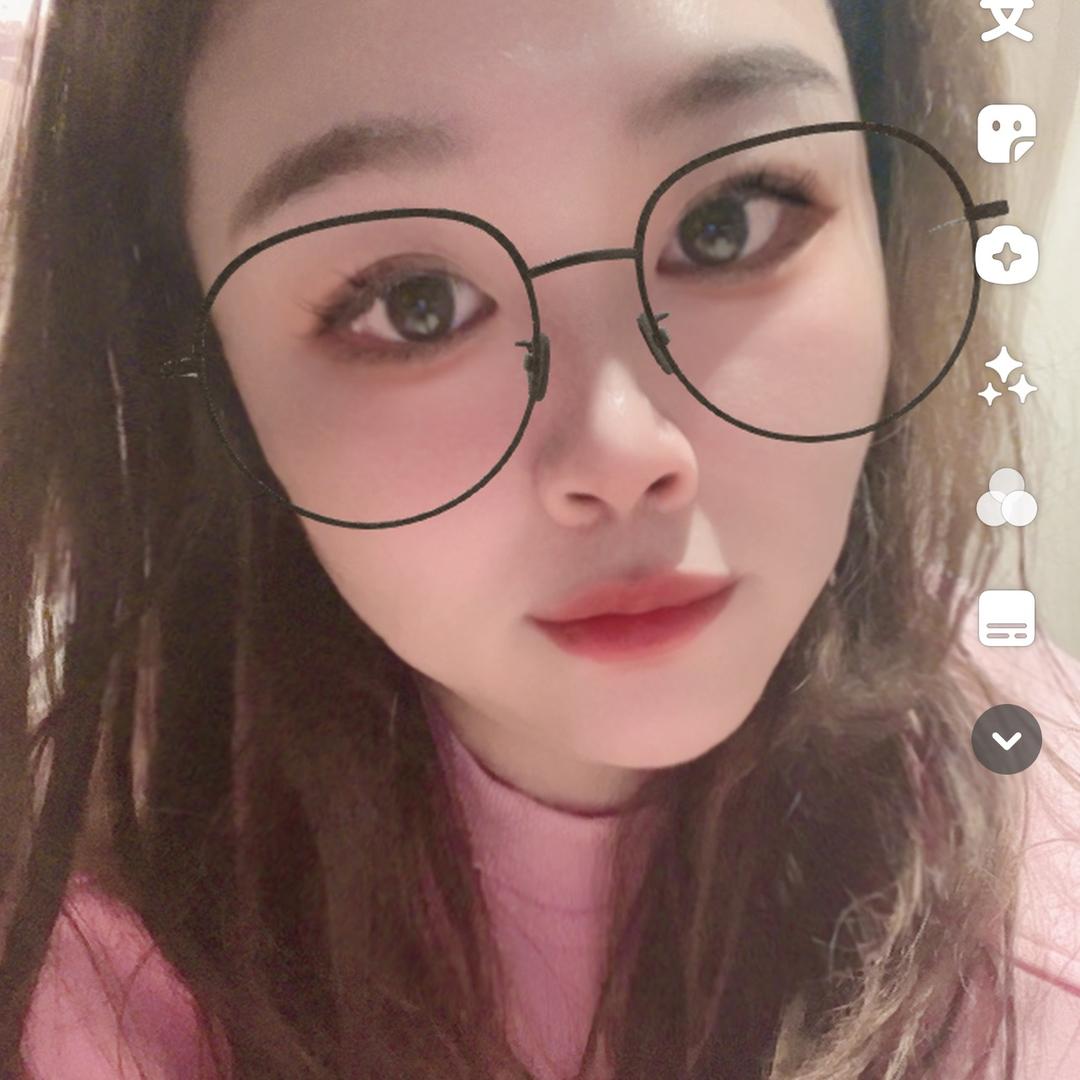This screenshot has width=1080, height=1080.
Task: Open the text tool at the top
Action: 1006,18
